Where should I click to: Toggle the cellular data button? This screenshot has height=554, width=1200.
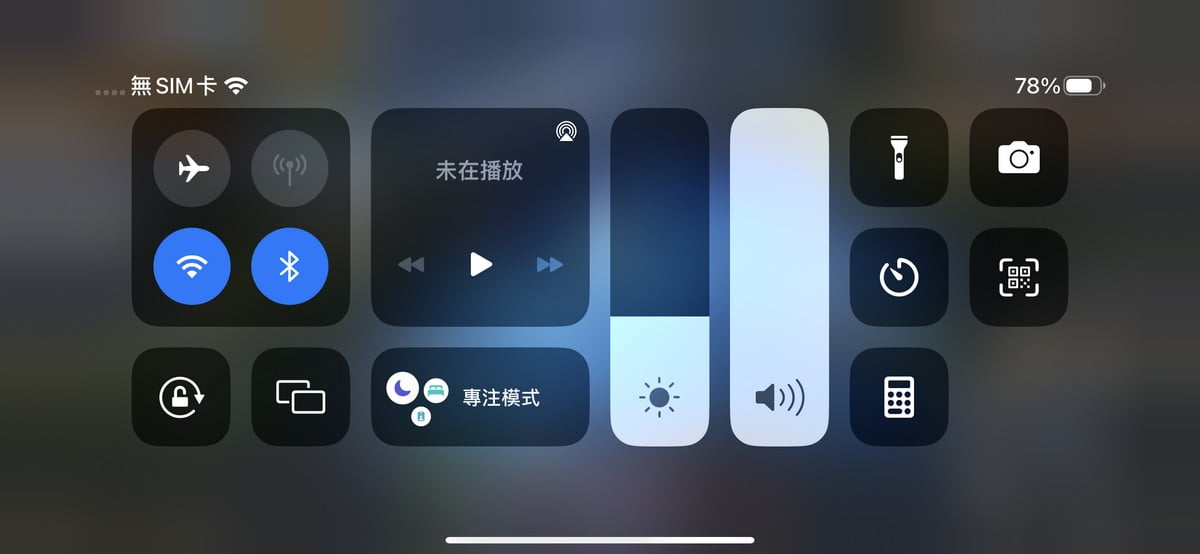click(x=289, y=169)
